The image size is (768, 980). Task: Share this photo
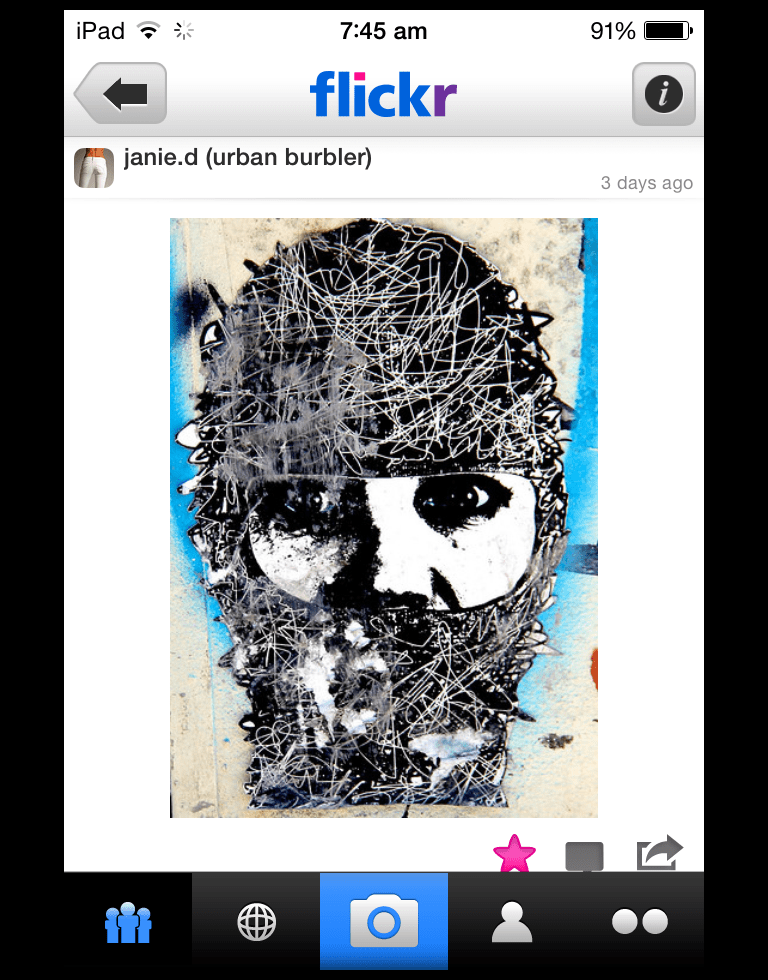(x=659, y=853)
